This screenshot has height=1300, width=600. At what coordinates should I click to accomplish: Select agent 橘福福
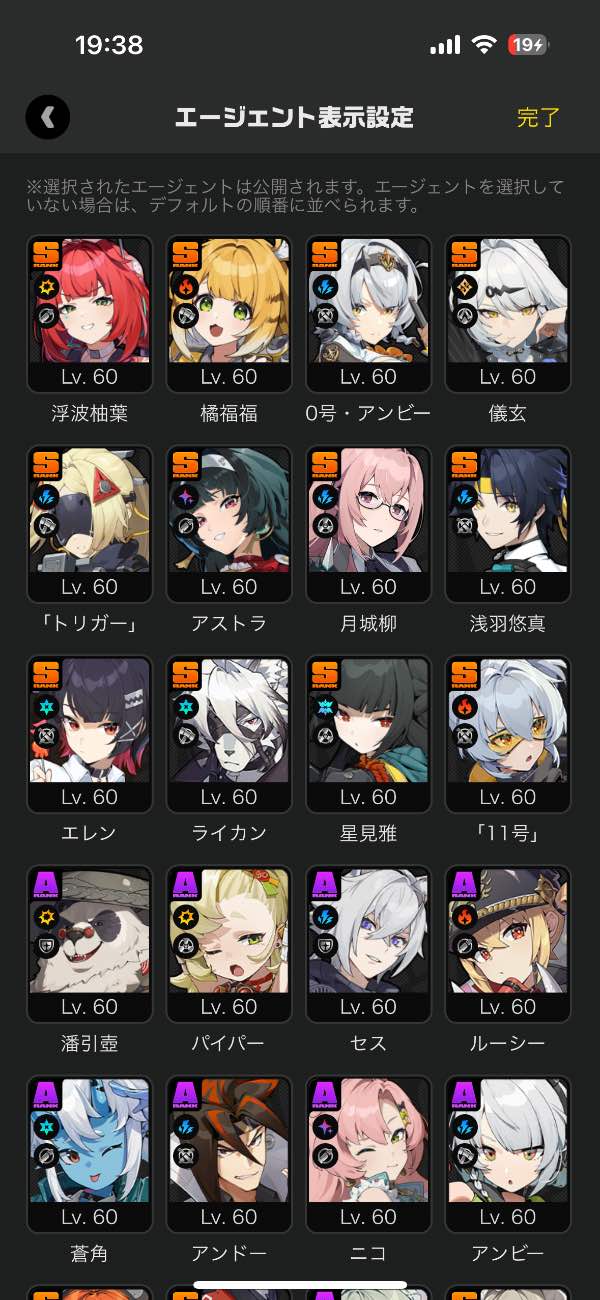coord(229,313)
